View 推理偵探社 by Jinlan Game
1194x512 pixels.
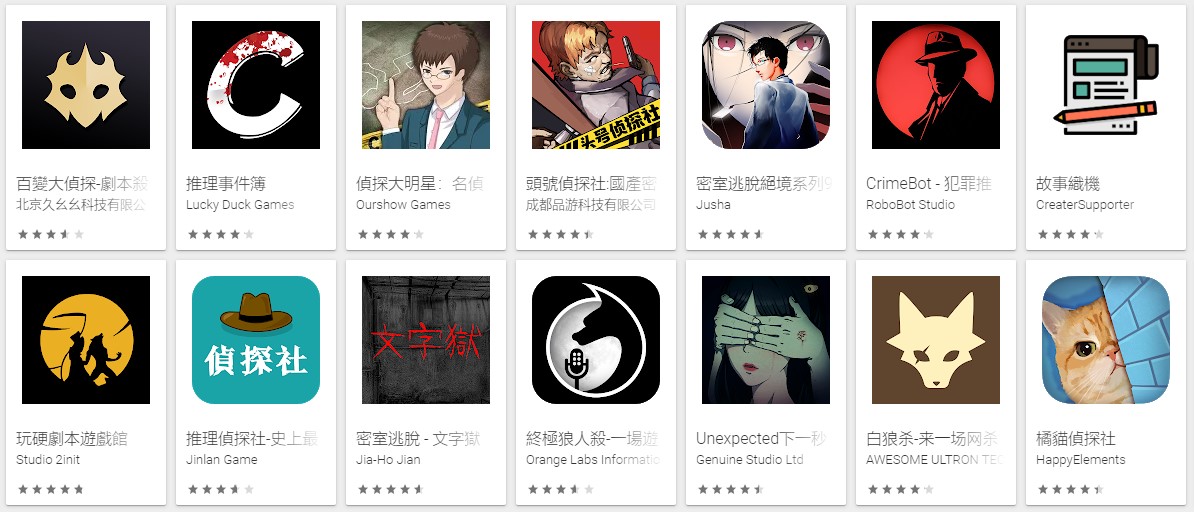pos(255,340)
